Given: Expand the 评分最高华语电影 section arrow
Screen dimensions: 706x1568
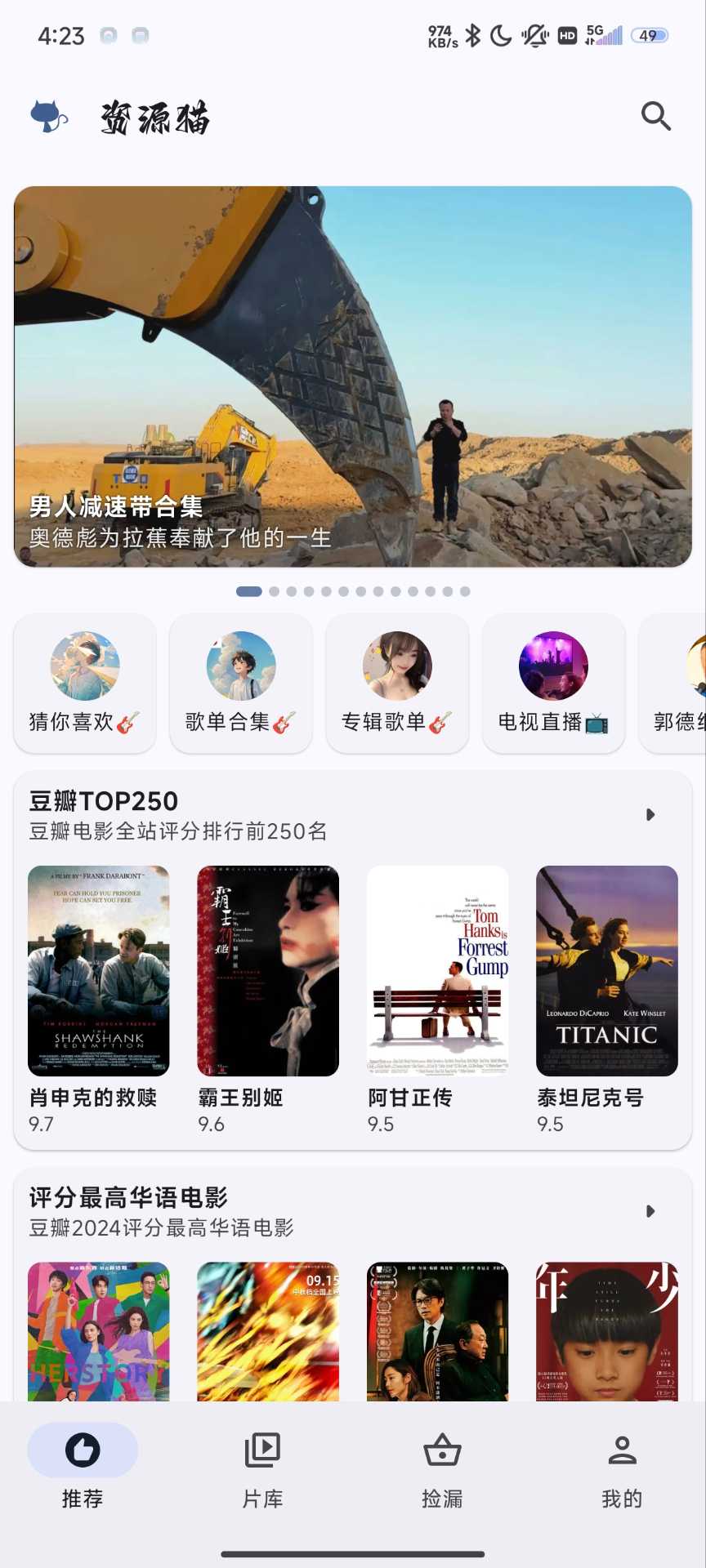Looking at the screenshot, I should click(x=650, y=1211).
